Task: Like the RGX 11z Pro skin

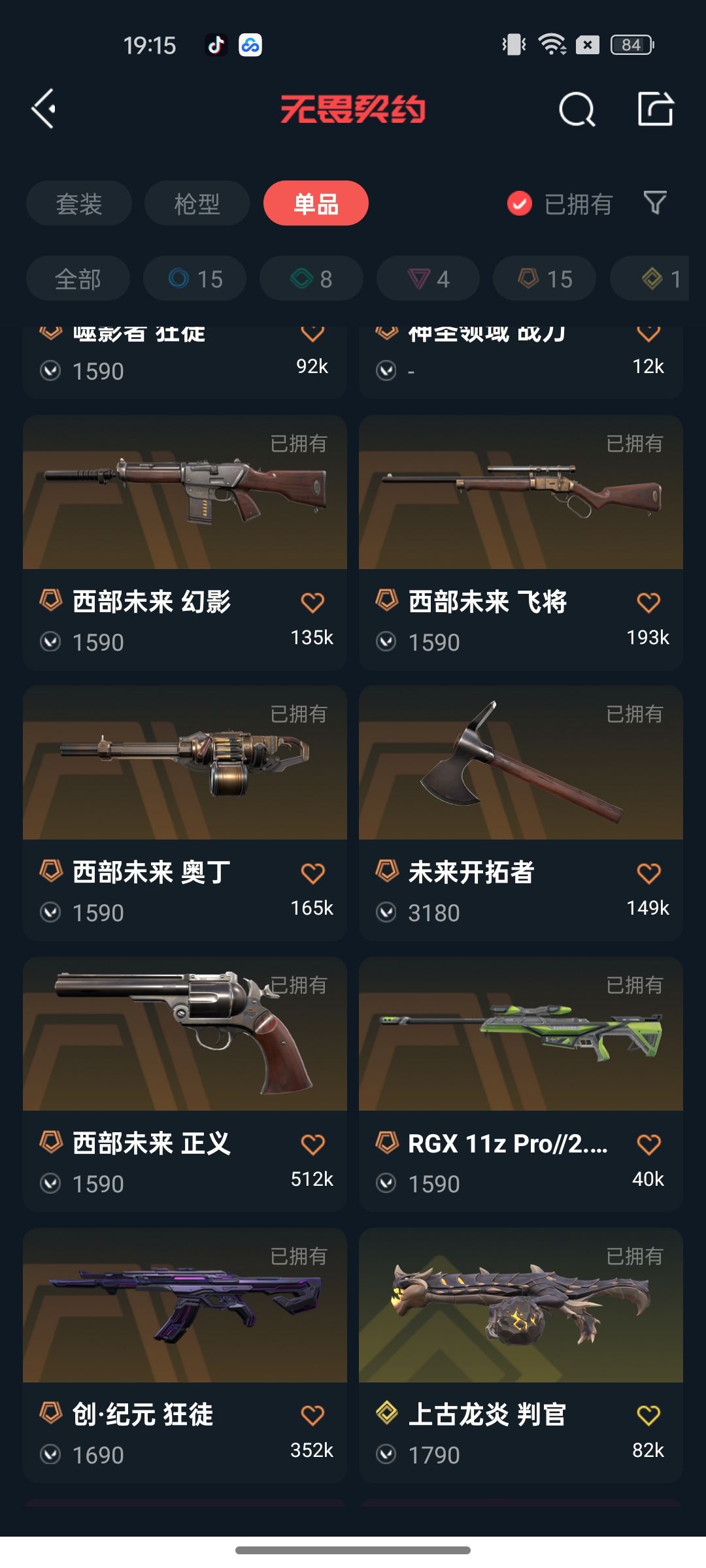Action: (648, 1144)
